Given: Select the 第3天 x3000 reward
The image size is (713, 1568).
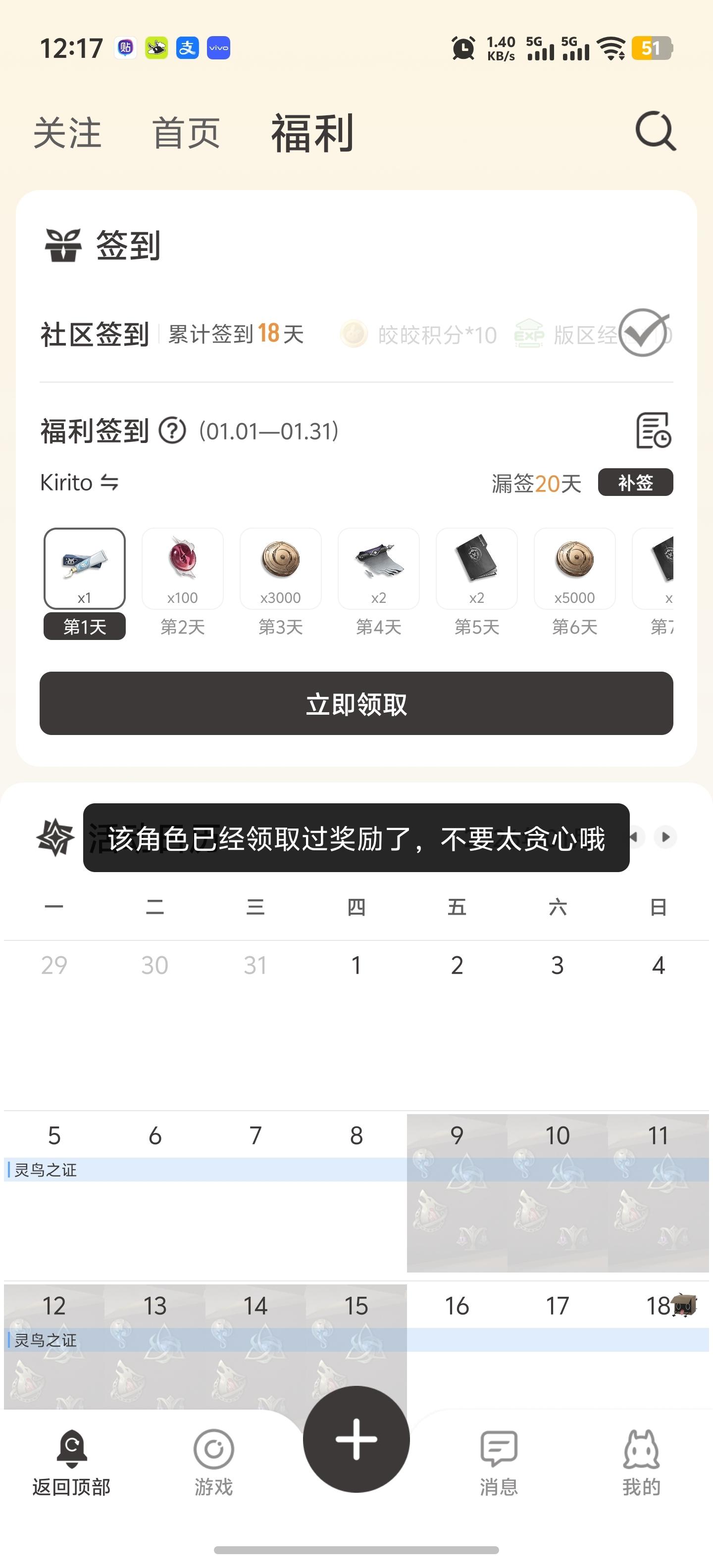Looking at the screenshot, I should (x=281, y=569).
